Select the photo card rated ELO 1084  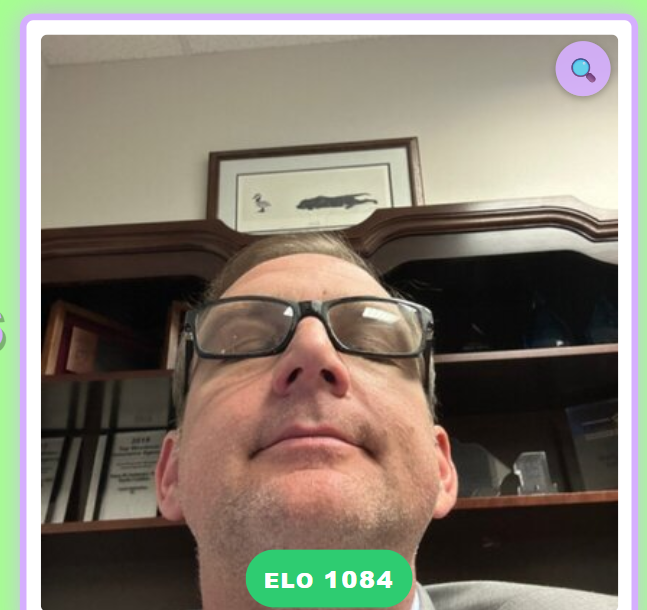pos(329,320)
